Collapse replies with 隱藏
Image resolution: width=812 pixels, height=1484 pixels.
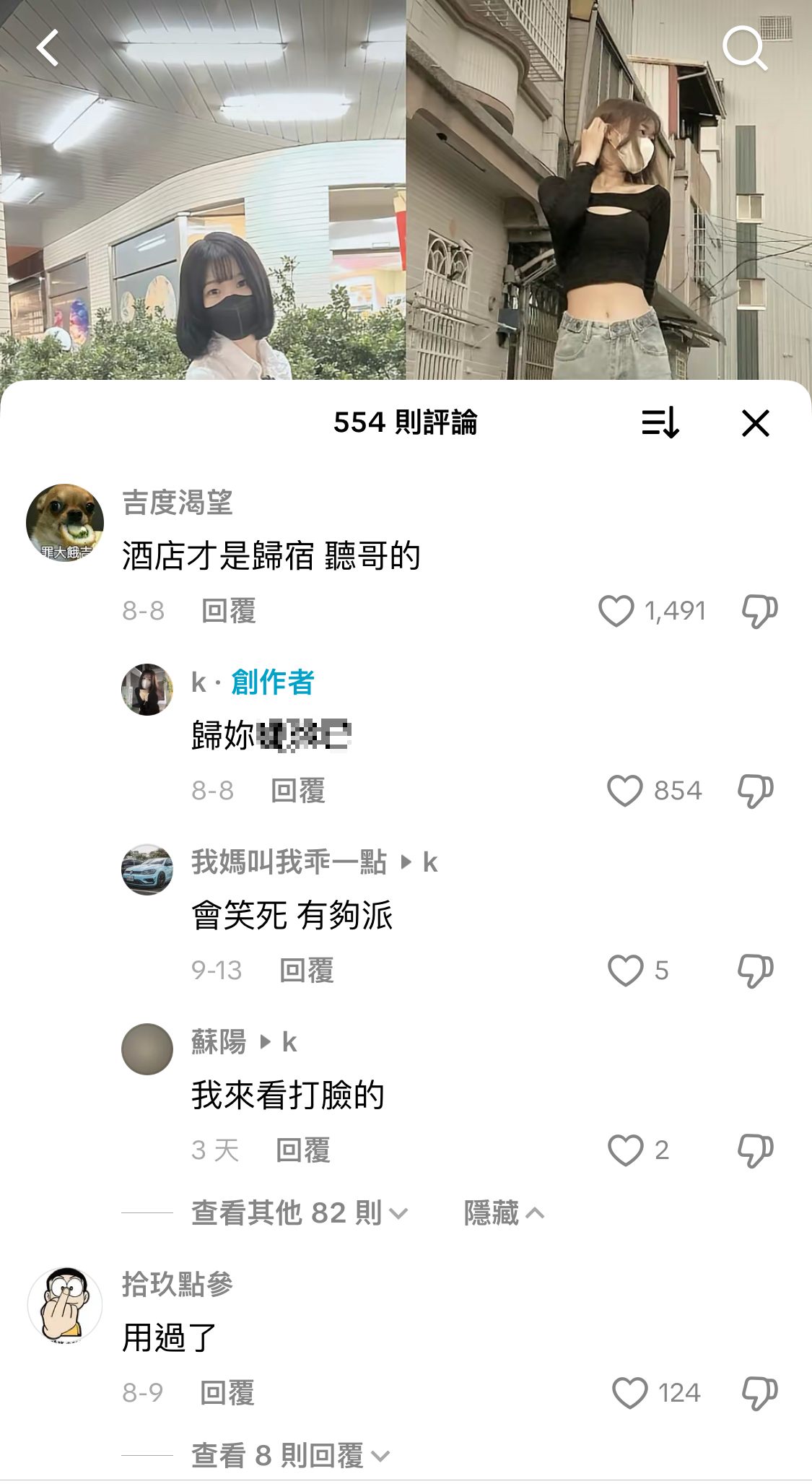503,1213
